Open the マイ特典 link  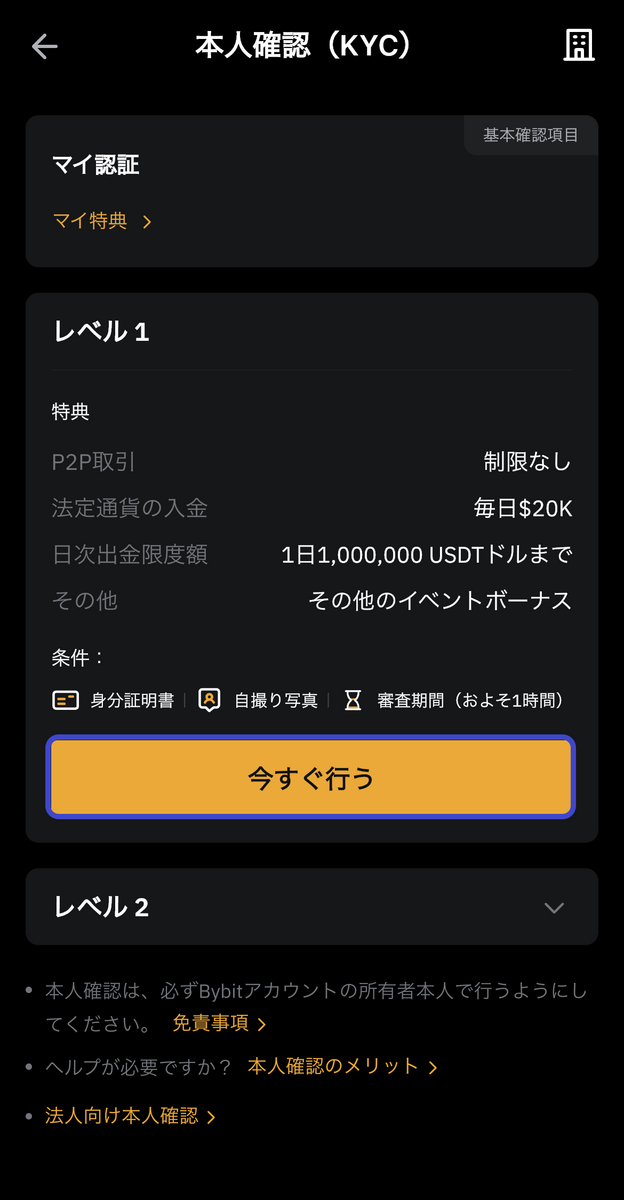click(x=102, y=221)
